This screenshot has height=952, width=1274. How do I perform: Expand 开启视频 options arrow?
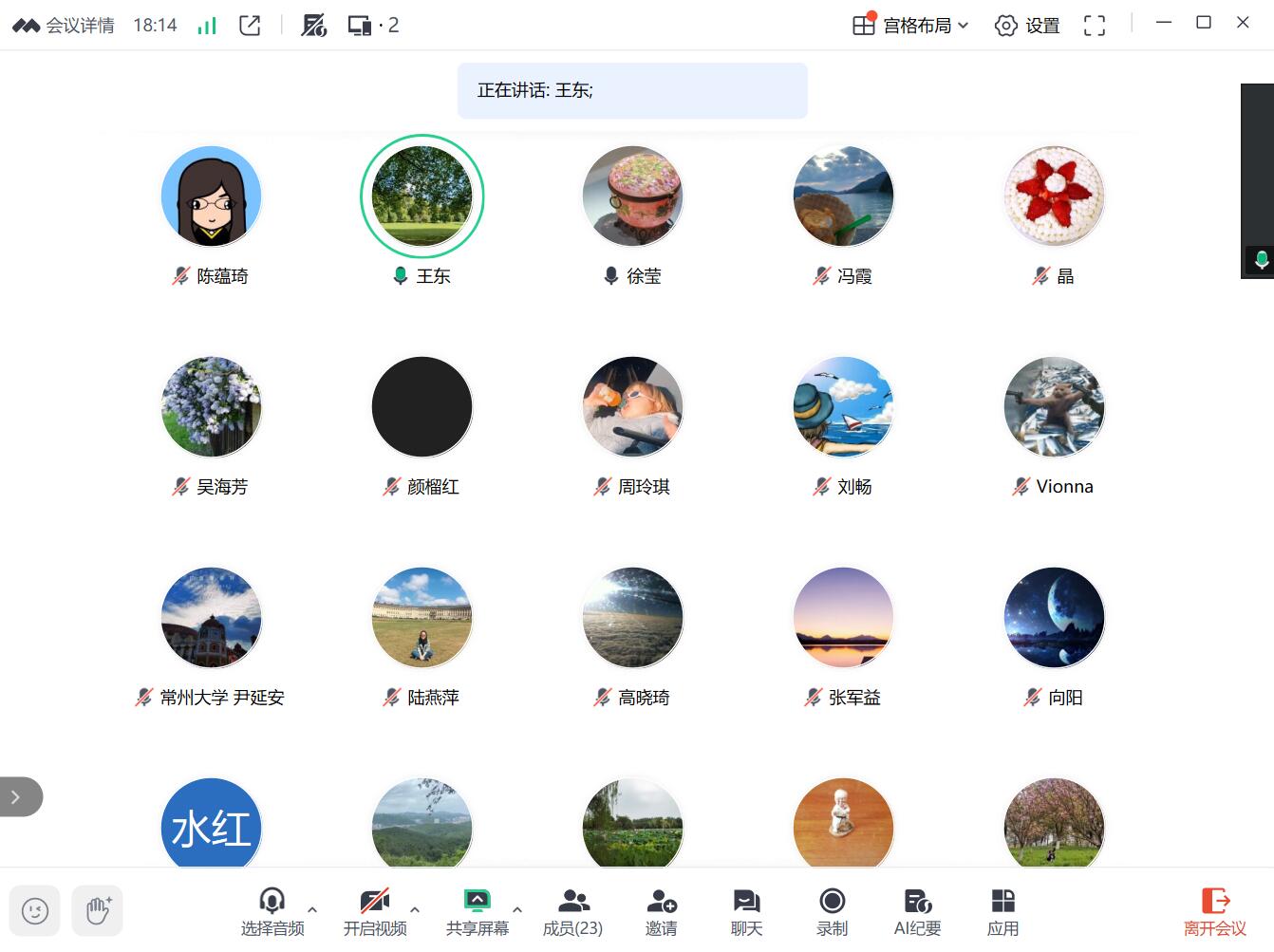click(x=415, y=909)
